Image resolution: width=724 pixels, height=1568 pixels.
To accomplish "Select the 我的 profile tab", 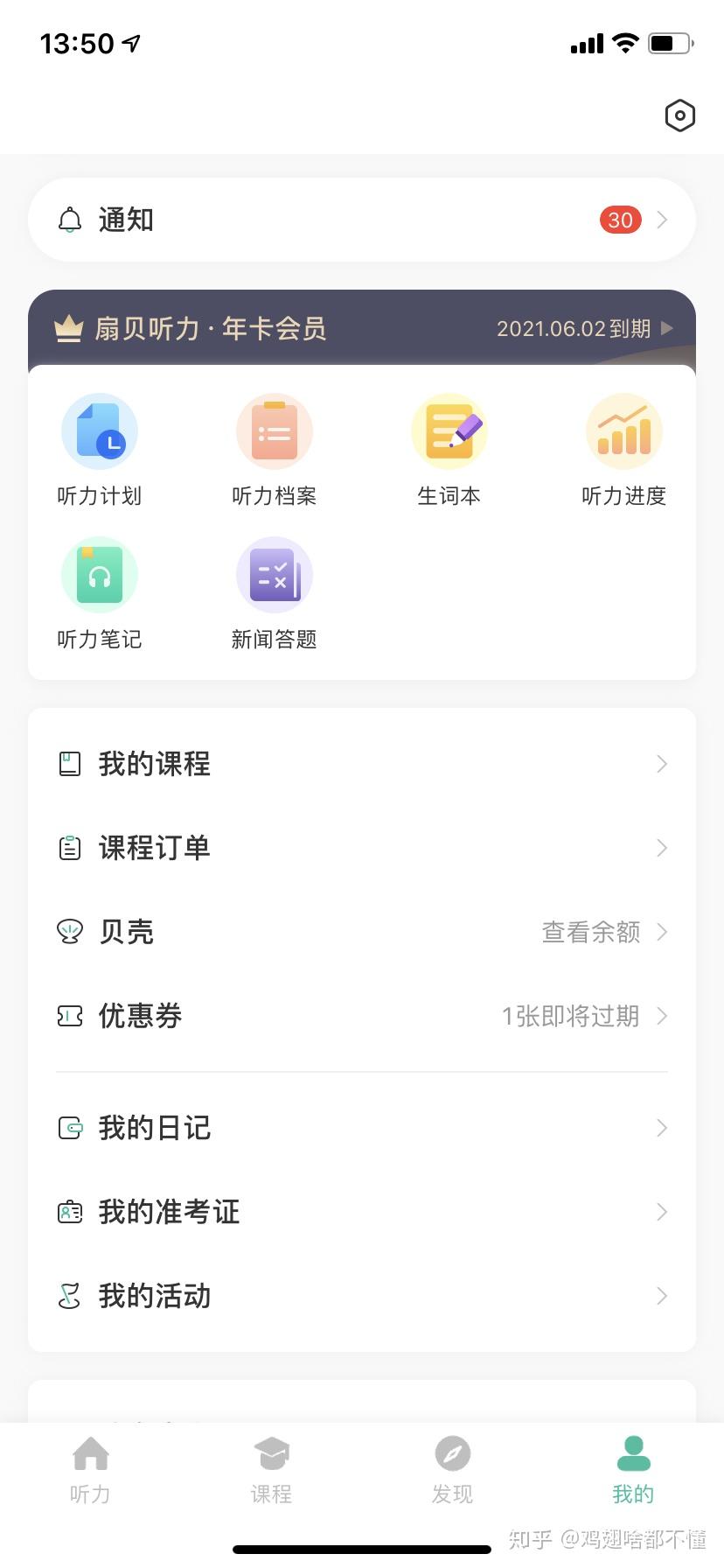I will 633,1470.
